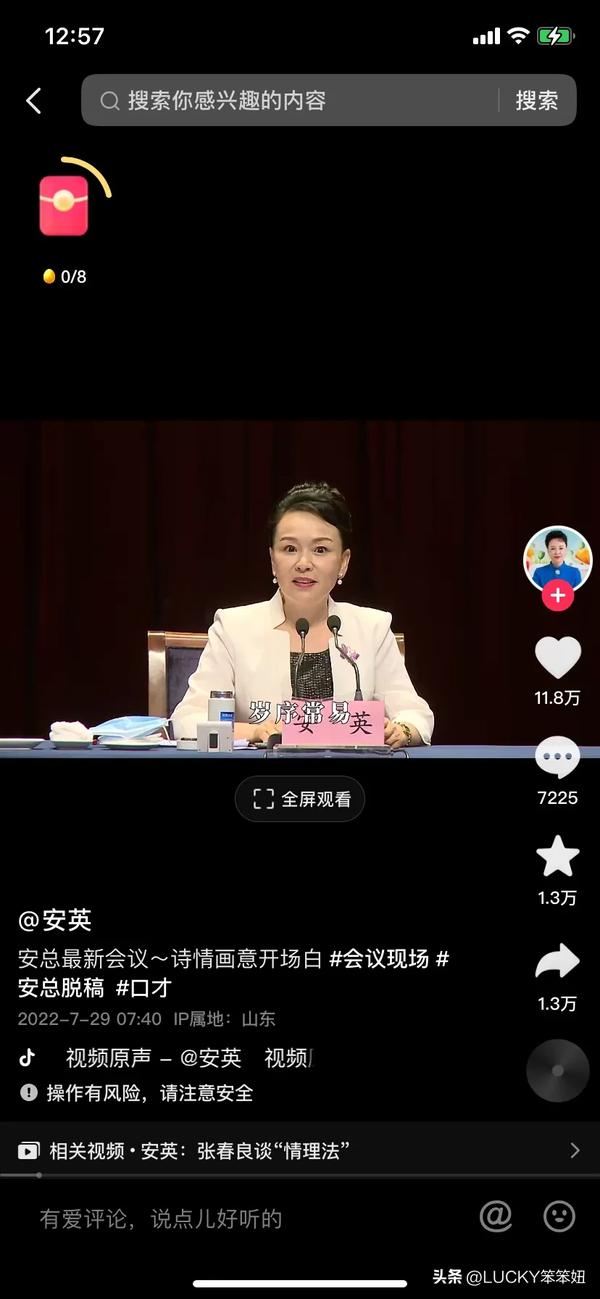This screenshot has width=600, height=1299.
Task: Tap 全屏观看 to watch full screen
Action: [300, 799]
